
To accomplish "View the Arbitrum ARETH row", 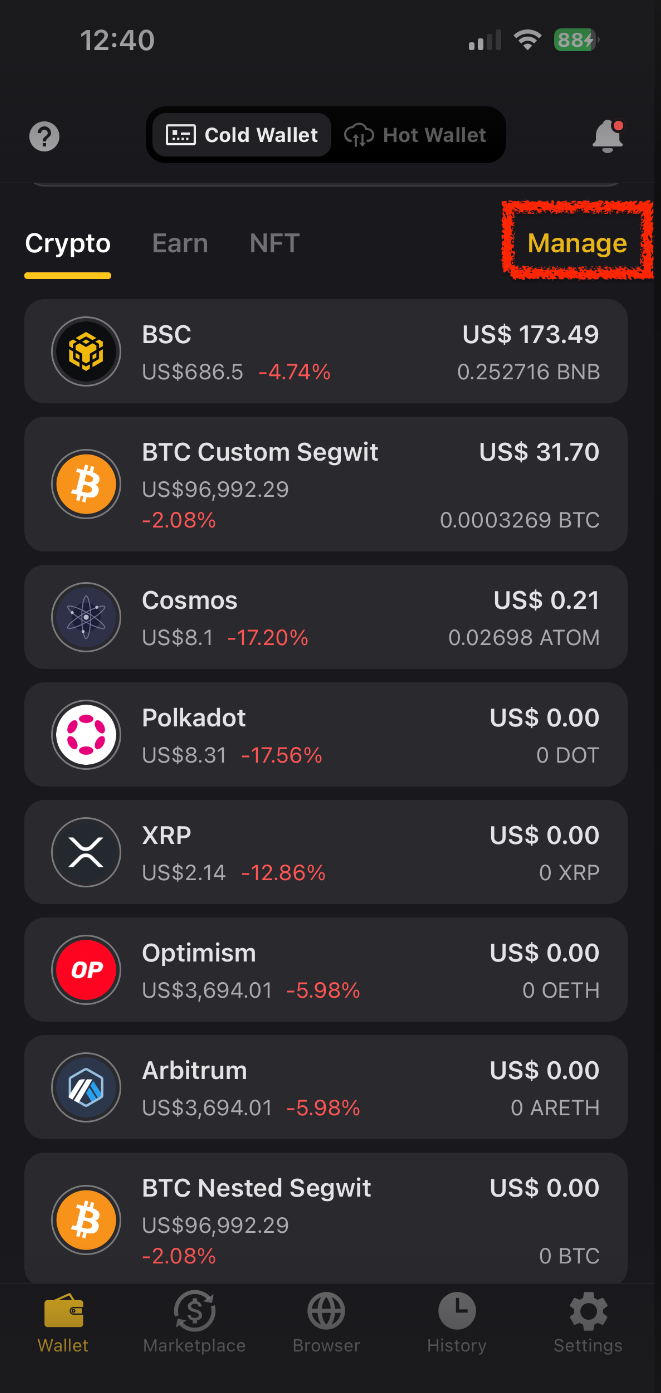I will 326,1087.
